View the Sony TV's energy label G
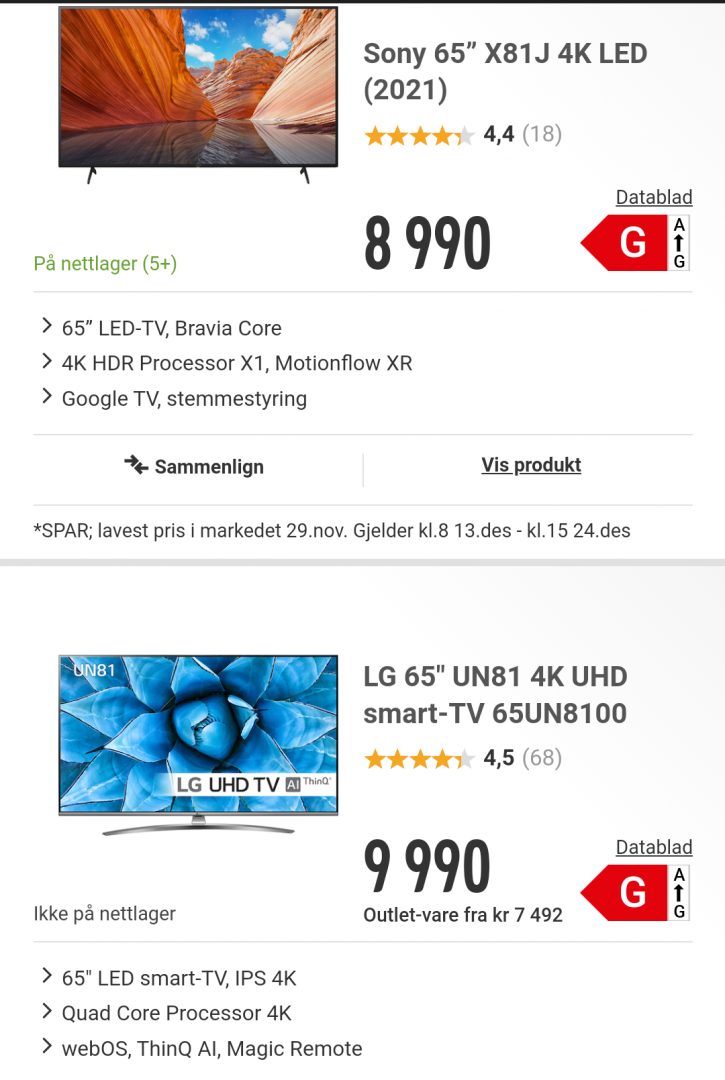The image size is (725, 1080). [x=635, y=243]
